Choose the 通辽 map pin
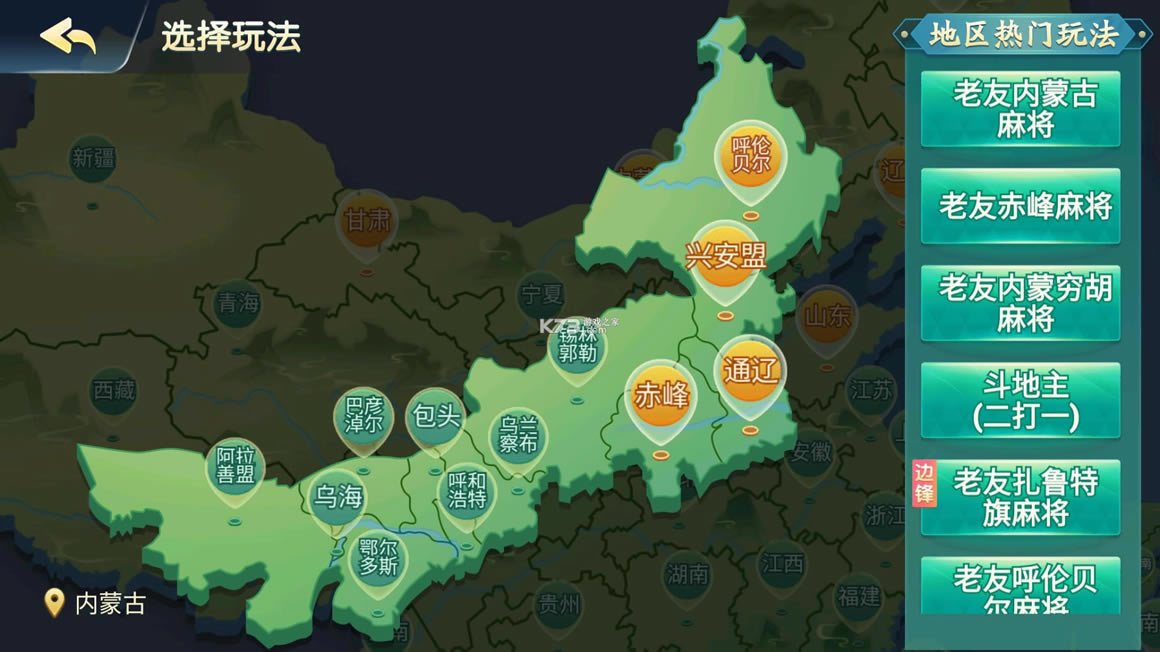1160x652 pixels. click(x=750, y=372)
